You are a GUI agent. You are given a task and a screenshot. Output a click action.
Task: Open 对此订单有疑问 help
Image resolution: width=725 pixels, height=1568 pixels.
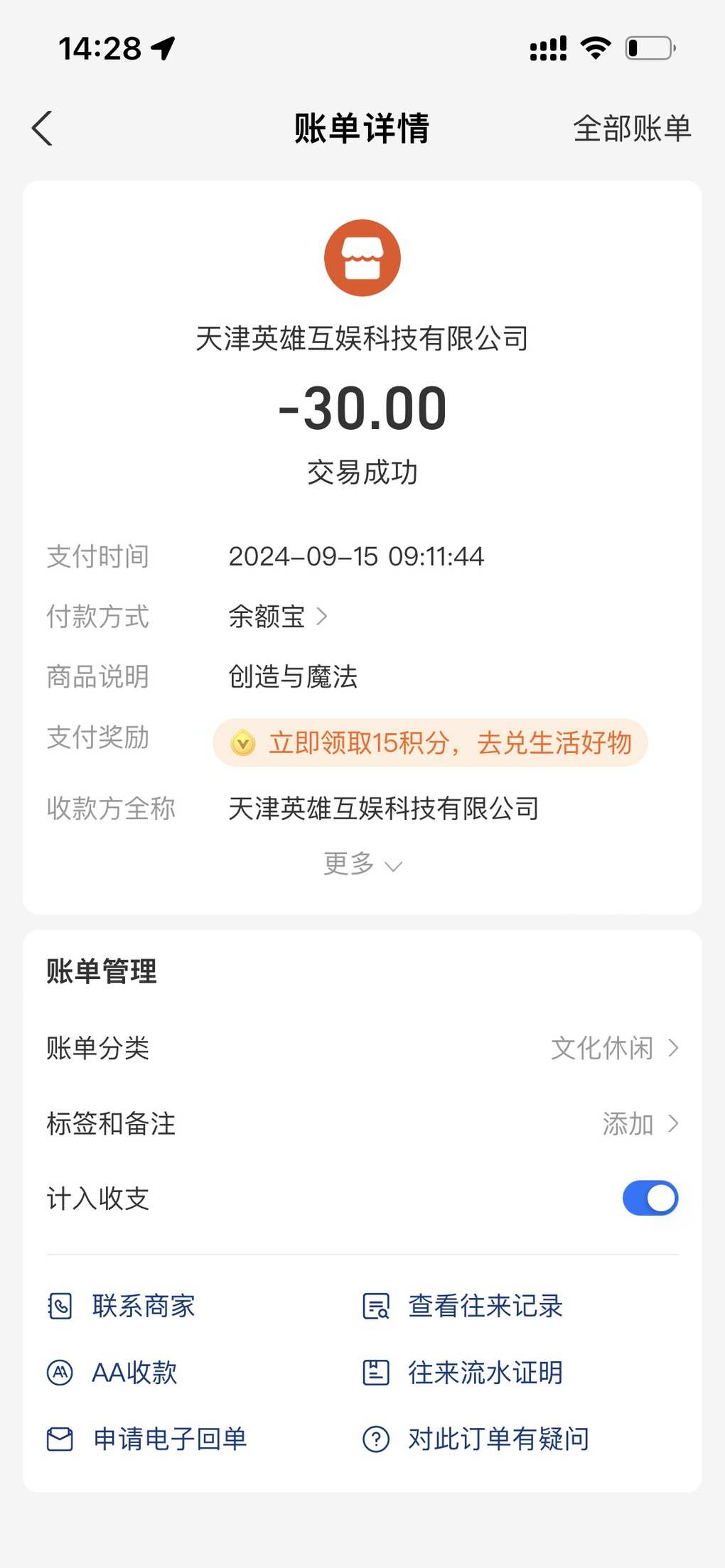476,1439
